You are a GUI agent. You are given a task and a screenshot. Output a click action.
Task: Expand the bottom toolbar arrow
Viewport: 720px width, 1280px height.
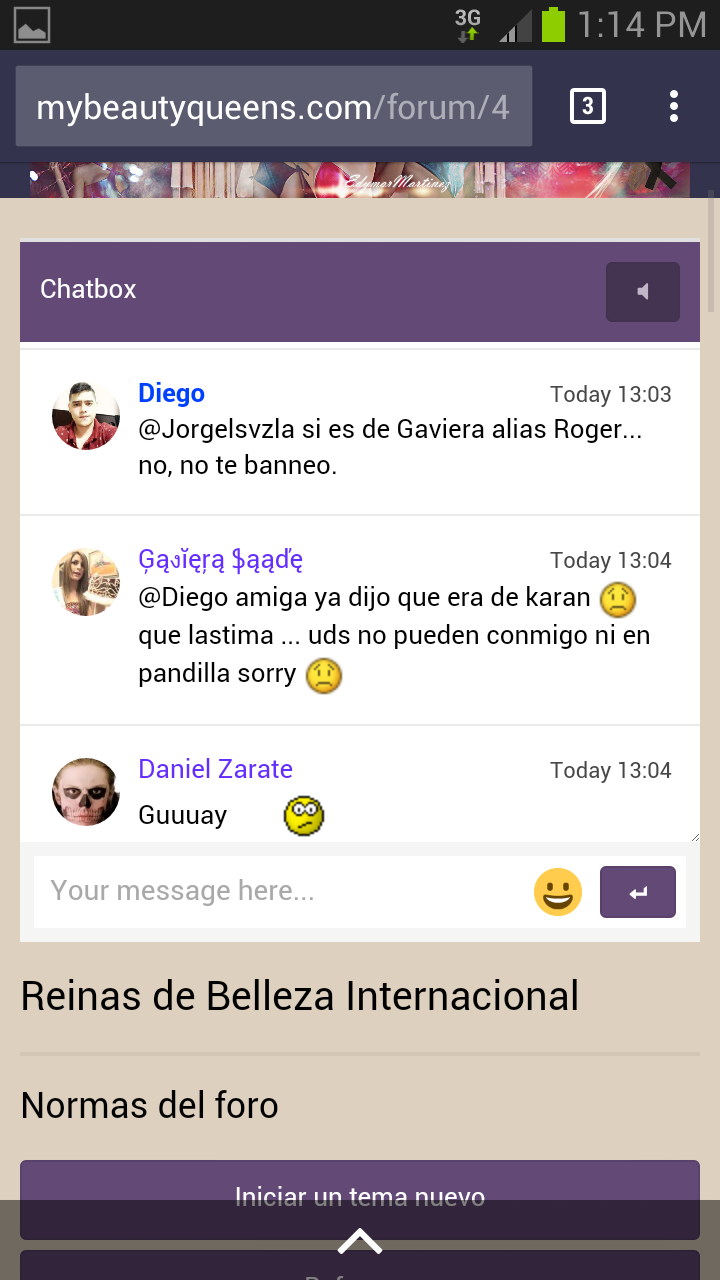click(360, 1241)
